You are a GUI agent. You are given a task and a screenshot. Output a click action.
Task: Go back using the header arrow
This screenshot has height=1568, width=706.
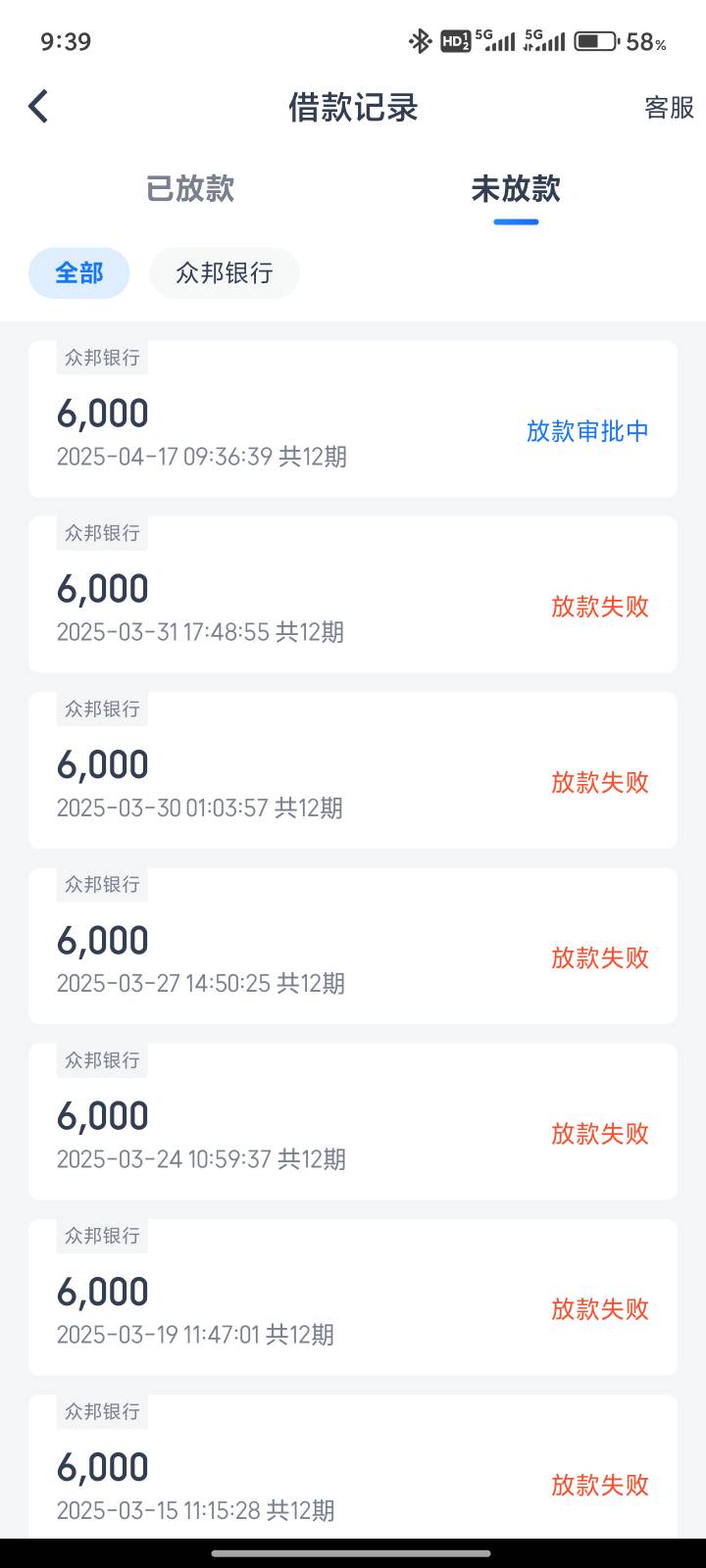(x=38, y=106)
